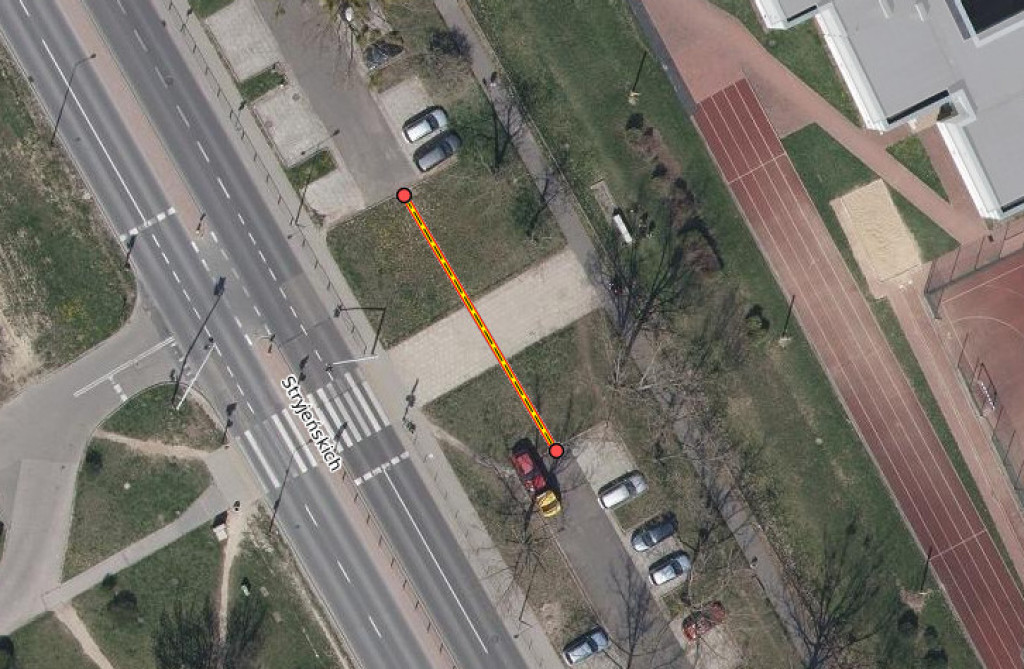The image size is (1024, 669).
Task: Select the red node beside the red car
Action: coord(556,451)
